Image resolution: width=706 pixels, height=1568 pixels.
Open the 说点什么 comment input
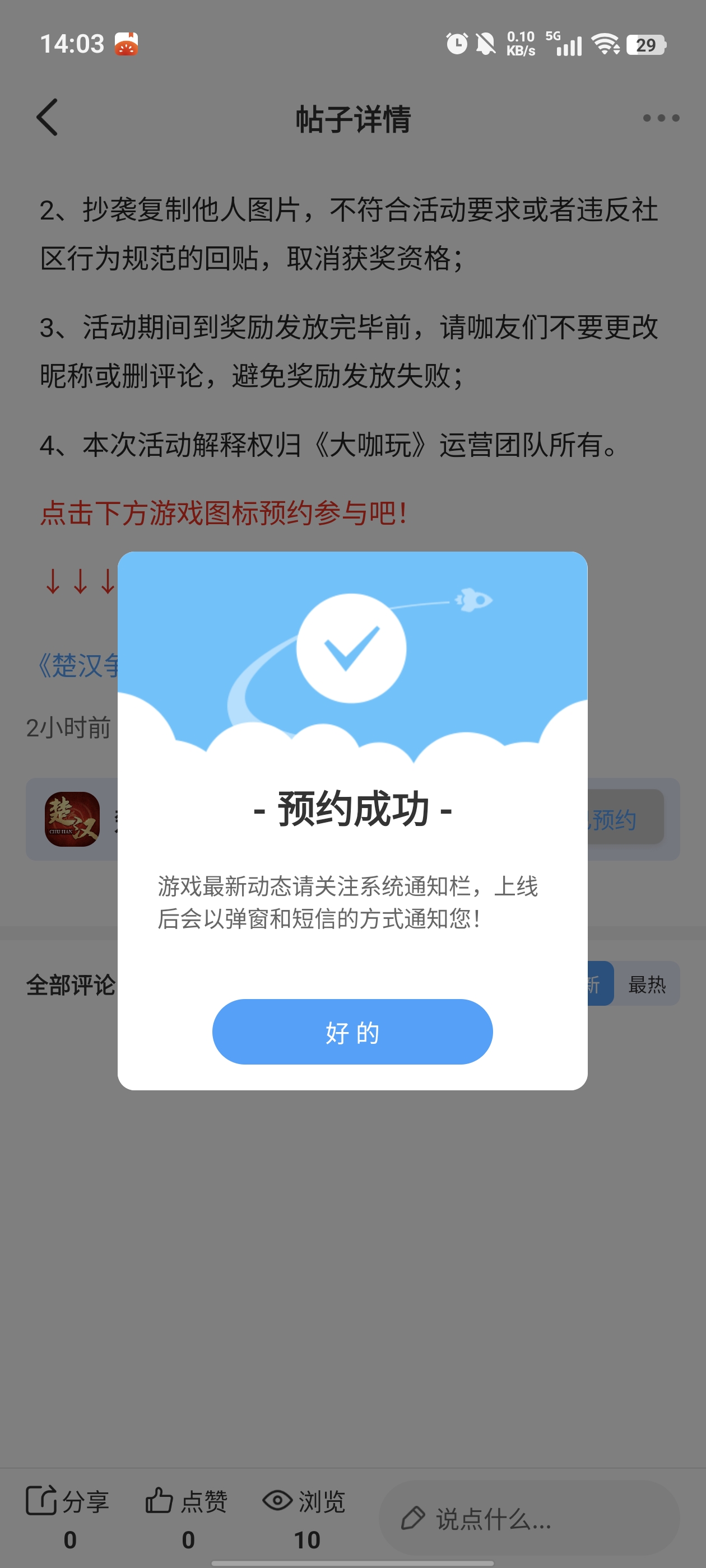[x=529, y=1518]
